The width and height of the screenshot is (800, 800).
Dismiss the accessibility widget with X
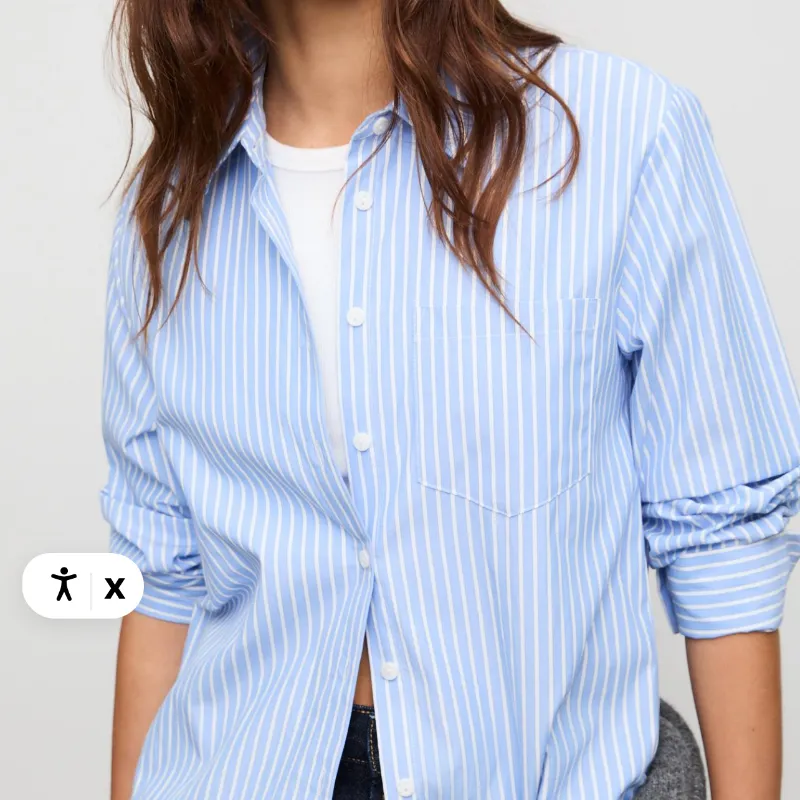(x=115, y=587)
